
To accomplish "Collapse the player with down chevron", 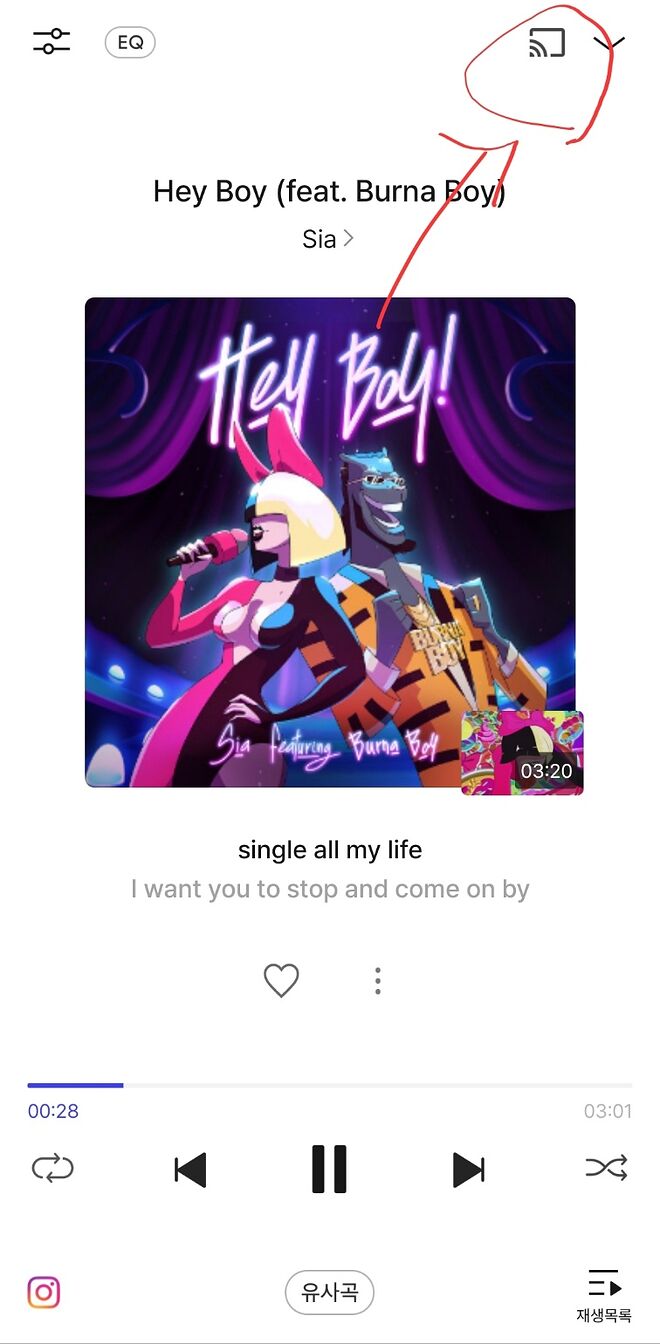I will tap(609, 43).
